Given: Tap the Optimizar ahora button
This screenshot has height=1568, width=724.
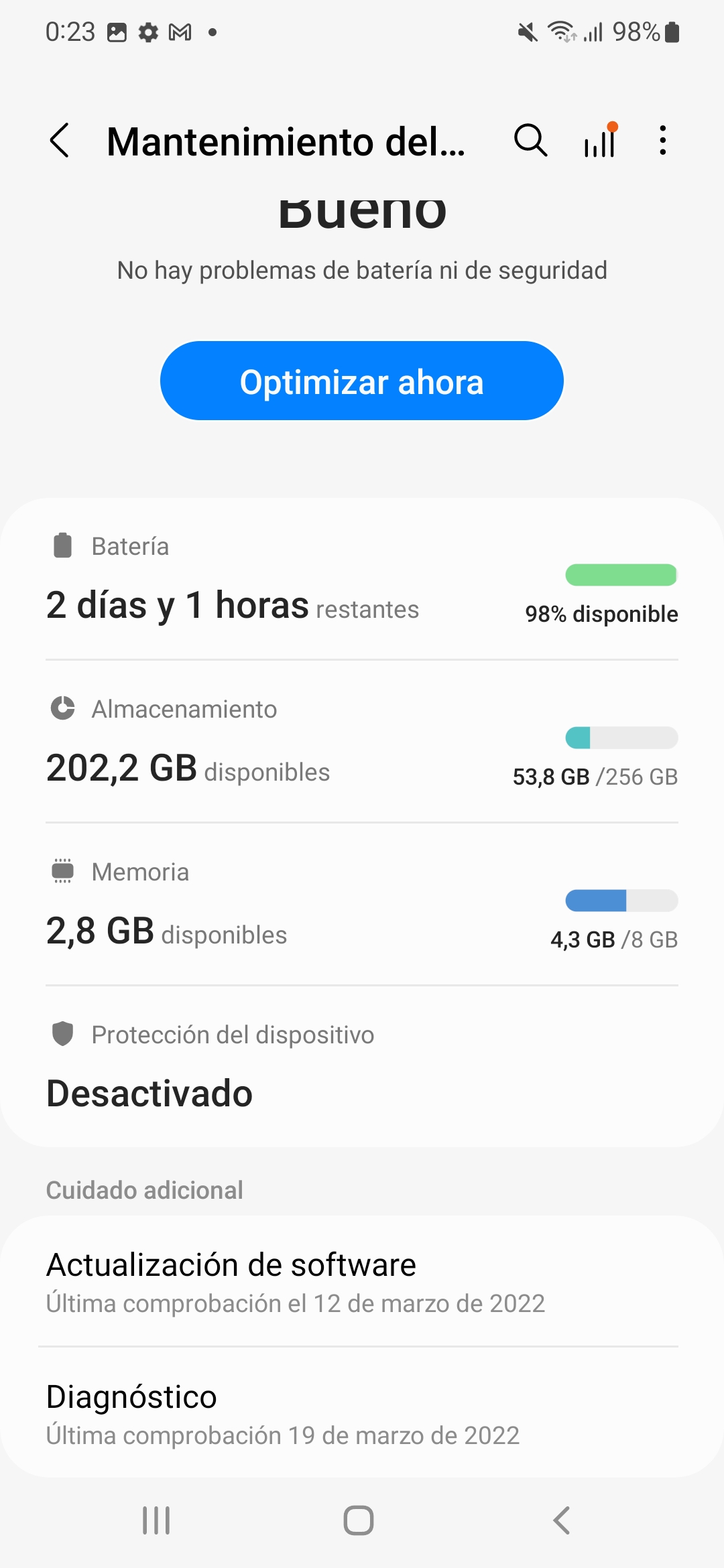Looking at the screenshot, I should click(x=362, y=381).
